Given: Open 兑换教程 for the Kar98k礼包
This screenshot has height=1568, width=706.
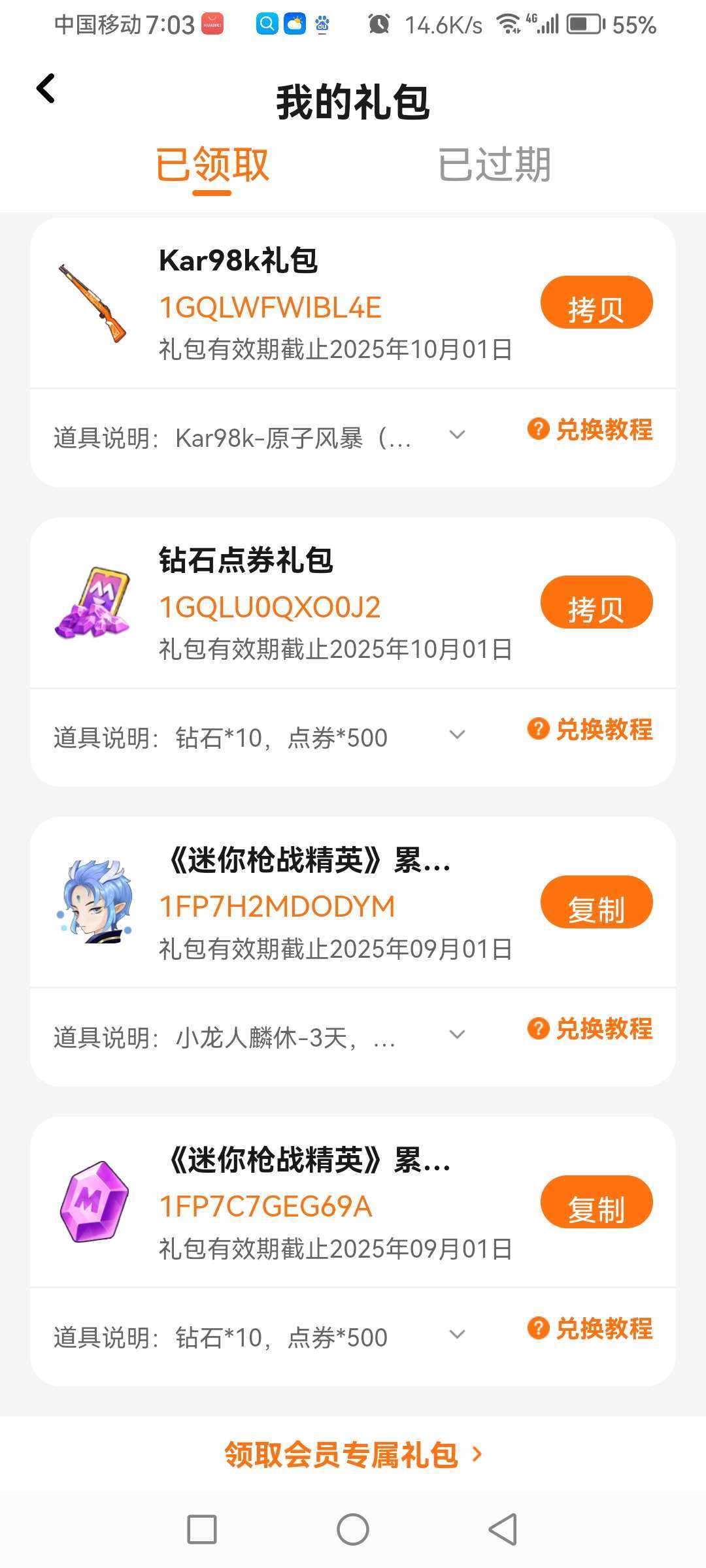Looking at the screenshot, I should [x=590, y=430].
